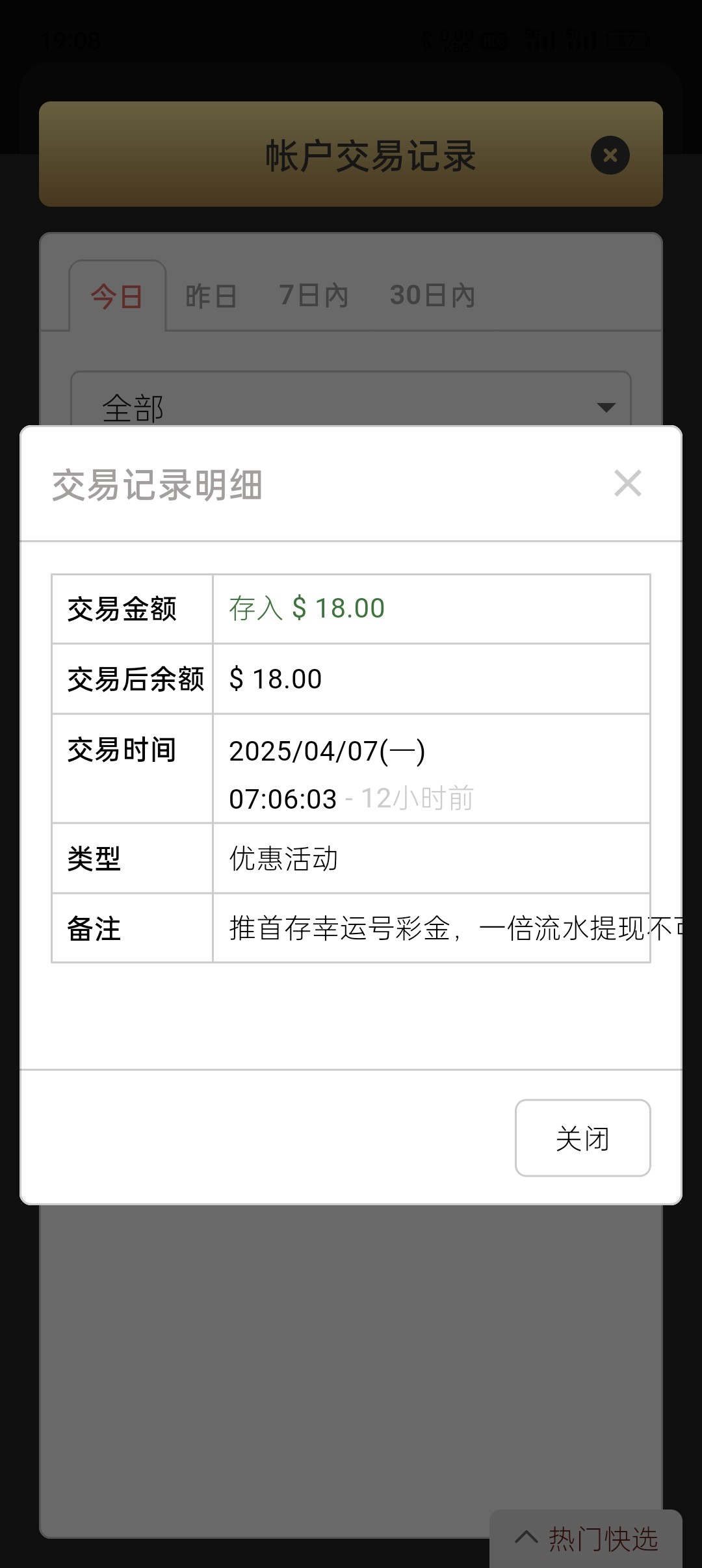The height and width of the screenshot is (1568, 702).
Task: Expand the 全部 type dropdown
Action: click(x=351, y=399)
